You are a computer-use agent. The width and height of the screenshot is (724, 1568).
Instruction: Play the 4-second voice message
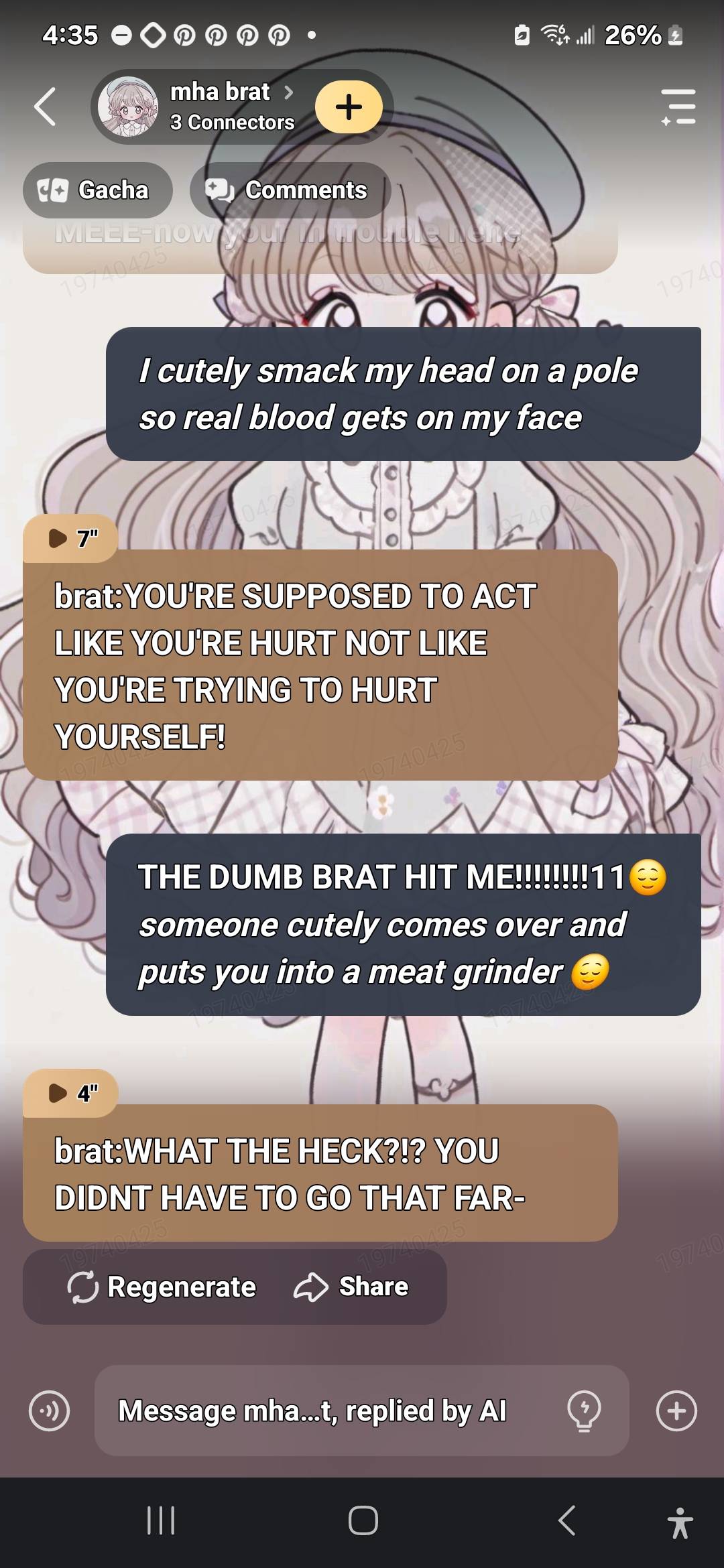pyautogui.click(x=71, y=1093)
